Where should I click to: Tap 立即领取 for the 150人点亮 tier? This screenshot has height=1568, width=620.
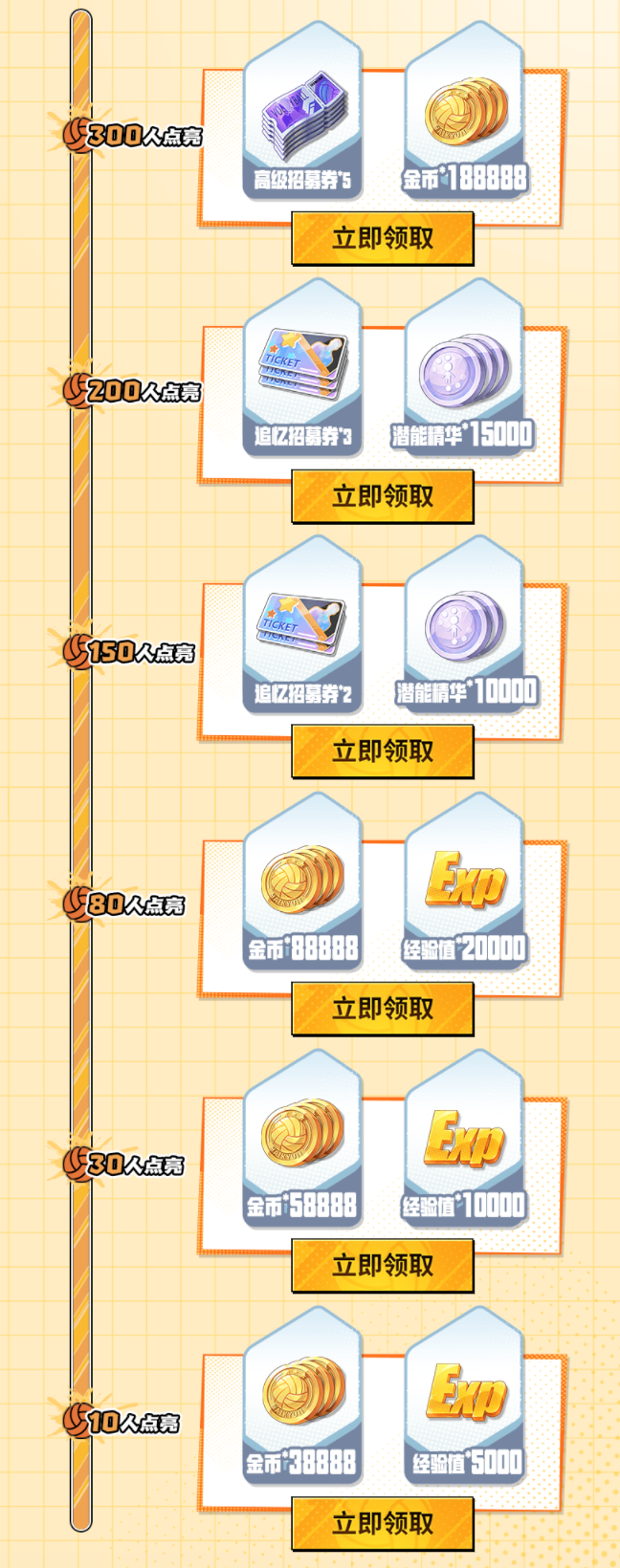point(383,751)
